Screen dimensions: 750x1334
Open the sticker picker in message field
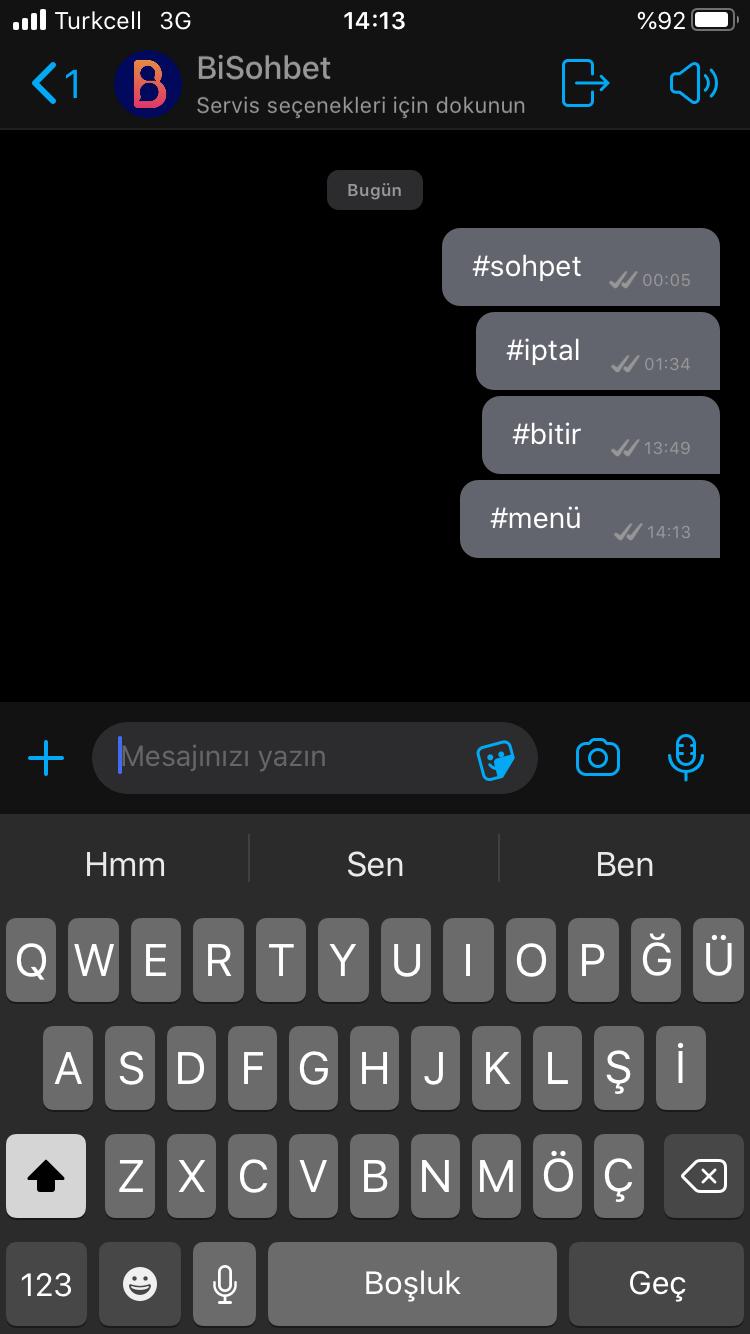(496, 759)
